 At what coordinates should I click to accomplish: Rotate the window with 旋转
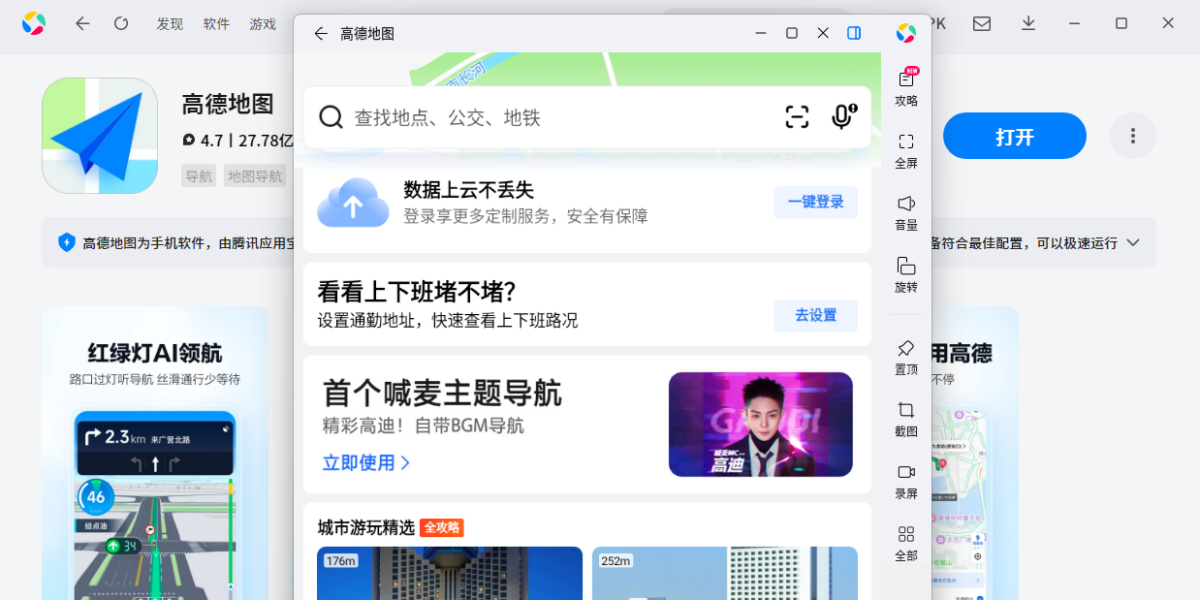tap(906, 273)
